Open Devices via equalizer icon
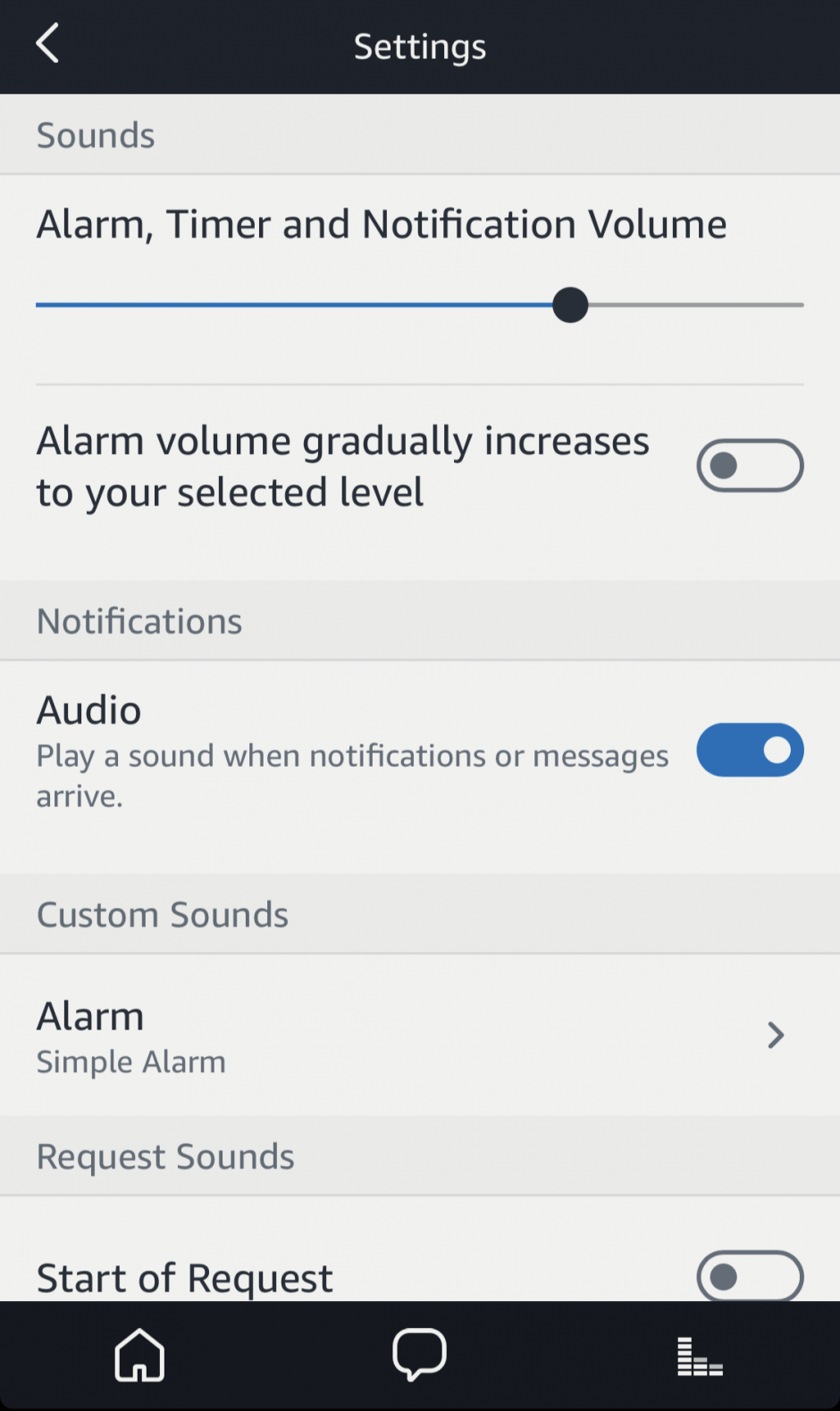840x1411 pixels. coord(700,1355)
